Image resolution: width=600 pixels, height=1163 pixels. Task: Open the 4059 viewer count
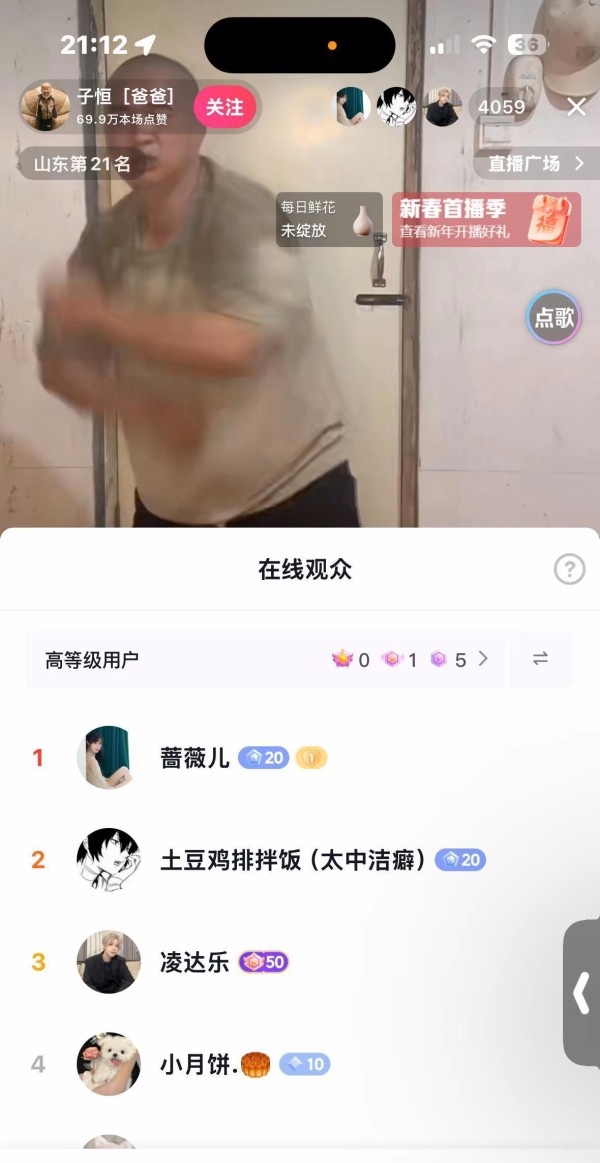502,107
